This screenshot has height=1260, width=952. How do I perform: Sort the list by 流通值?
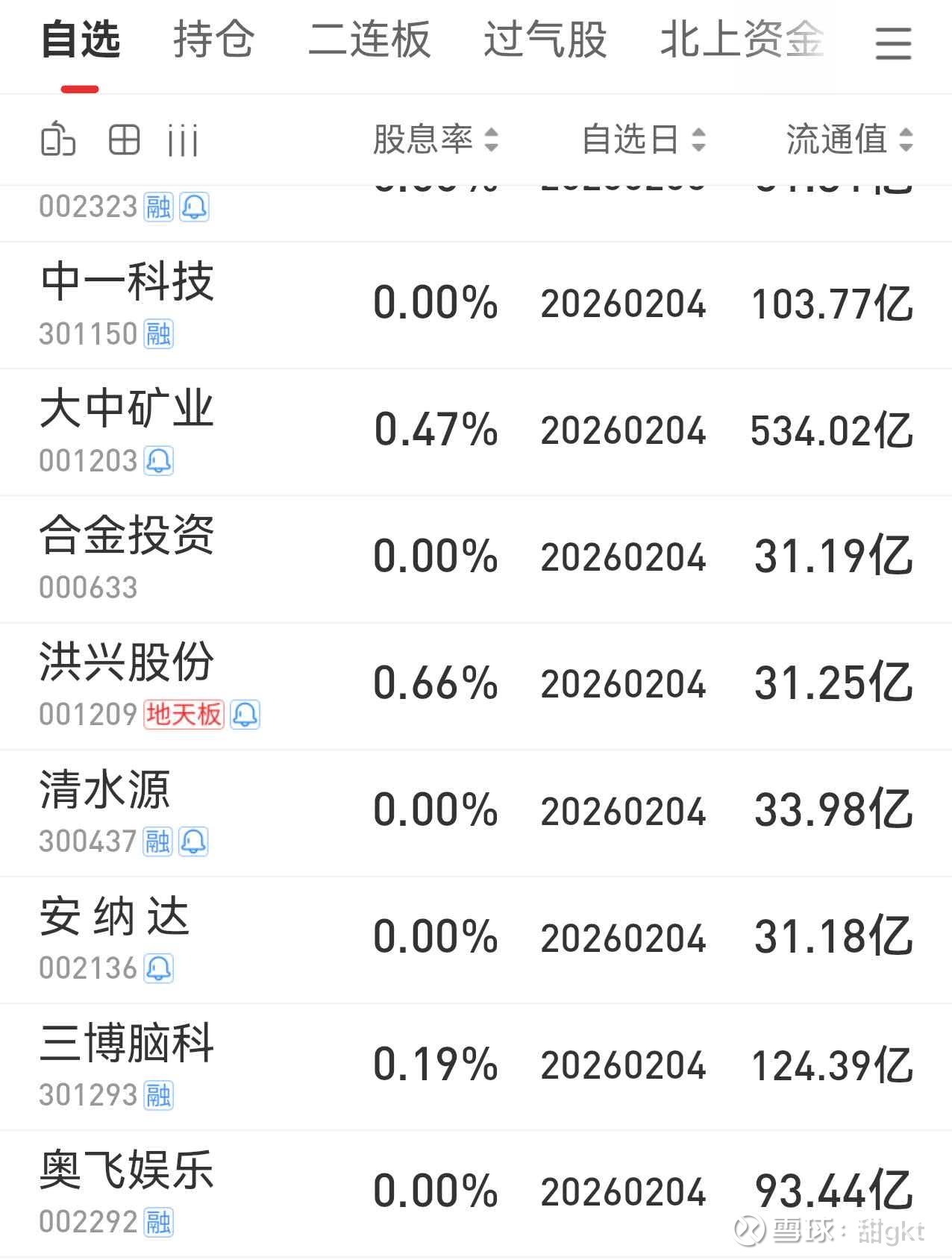coord(849,140)
